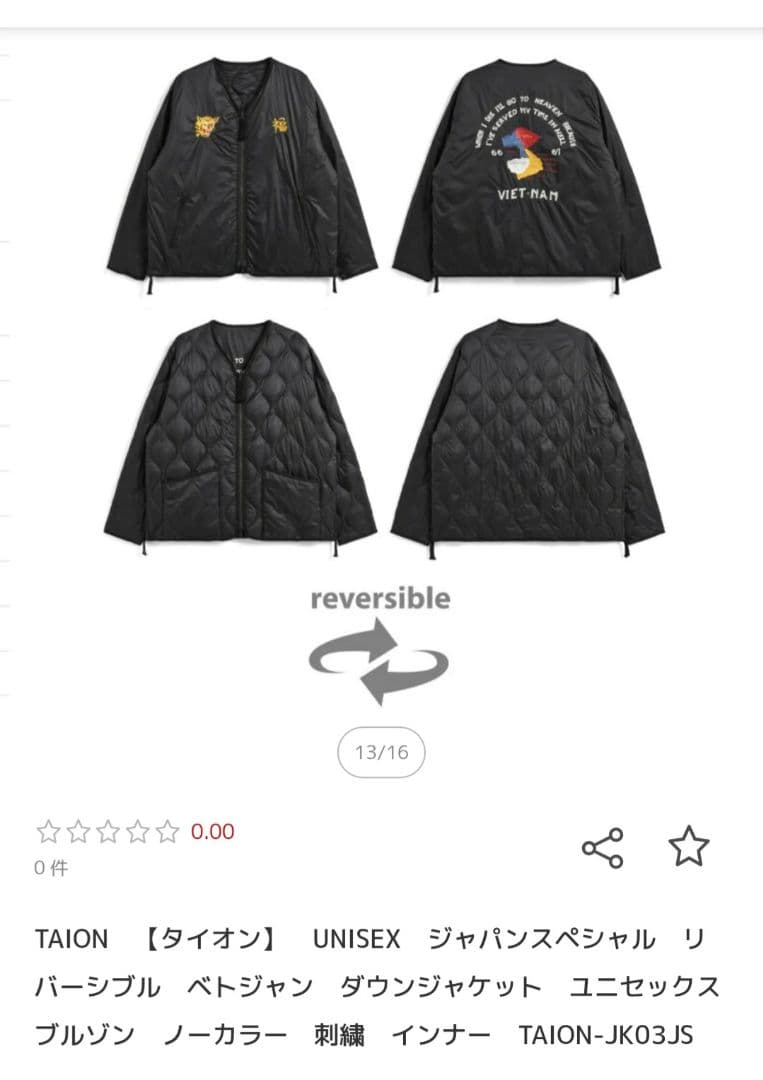This screenshot has width=764, height=1080.
Task: Add the jacket to favorites
Action: pyautogui.click(x=688, y=847)
